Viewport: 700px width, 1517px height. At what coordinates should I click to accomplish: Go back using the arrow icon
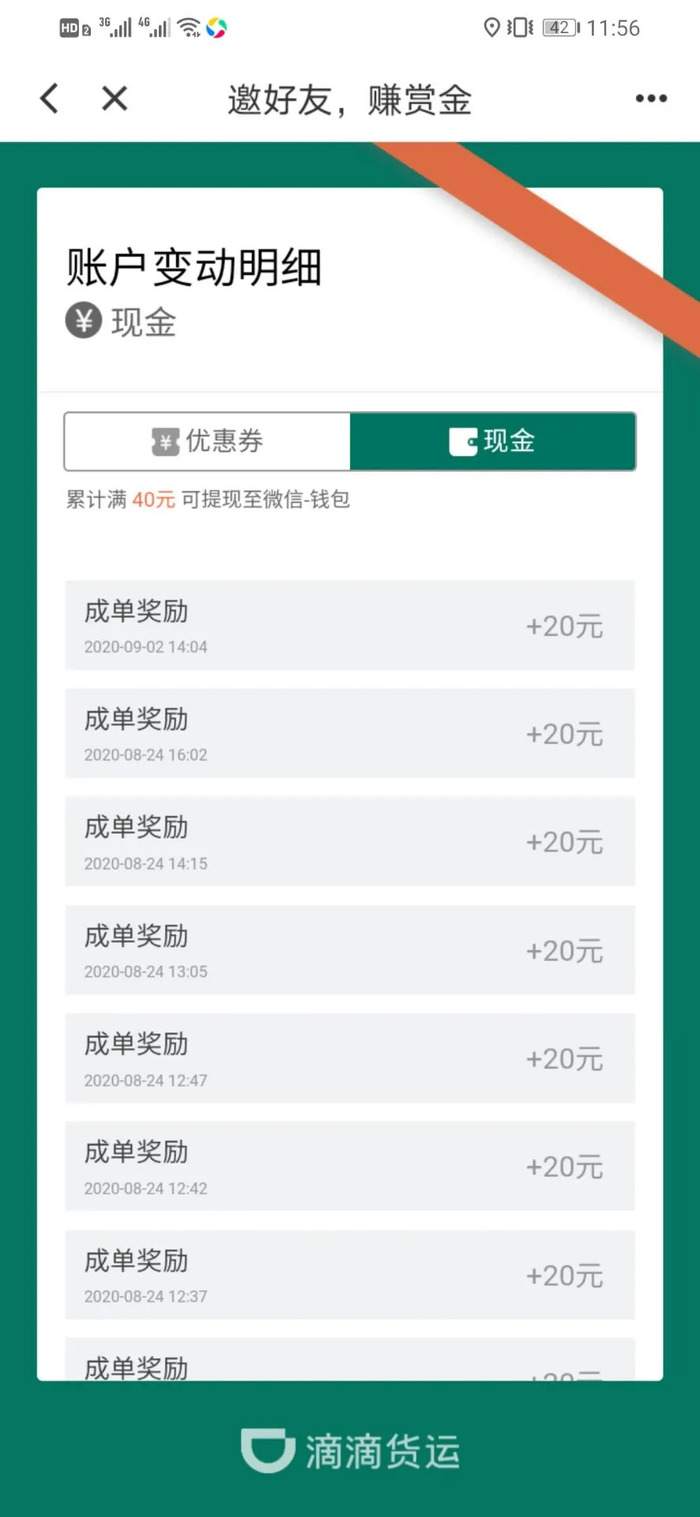(49, 99)
